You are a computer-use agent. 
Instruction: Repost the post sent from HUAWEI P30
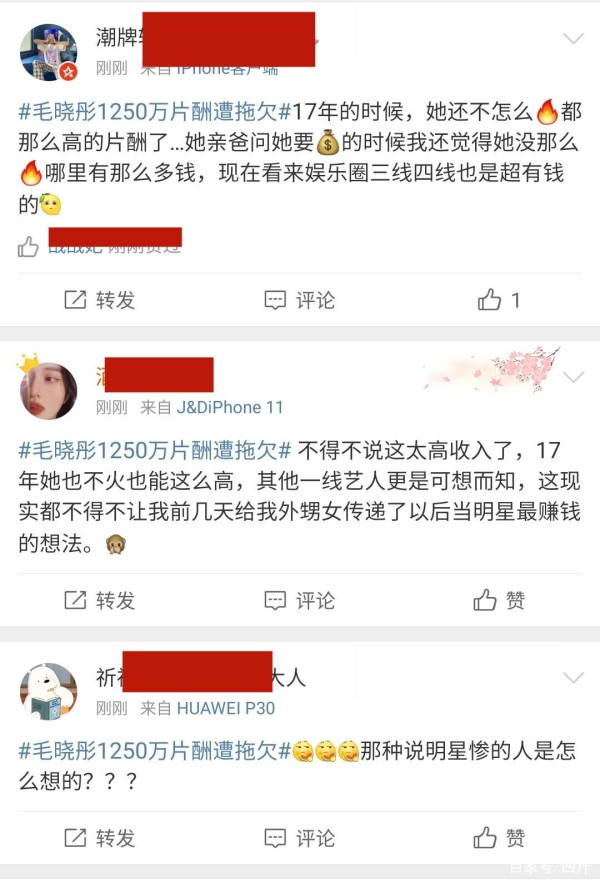(99, 837)
